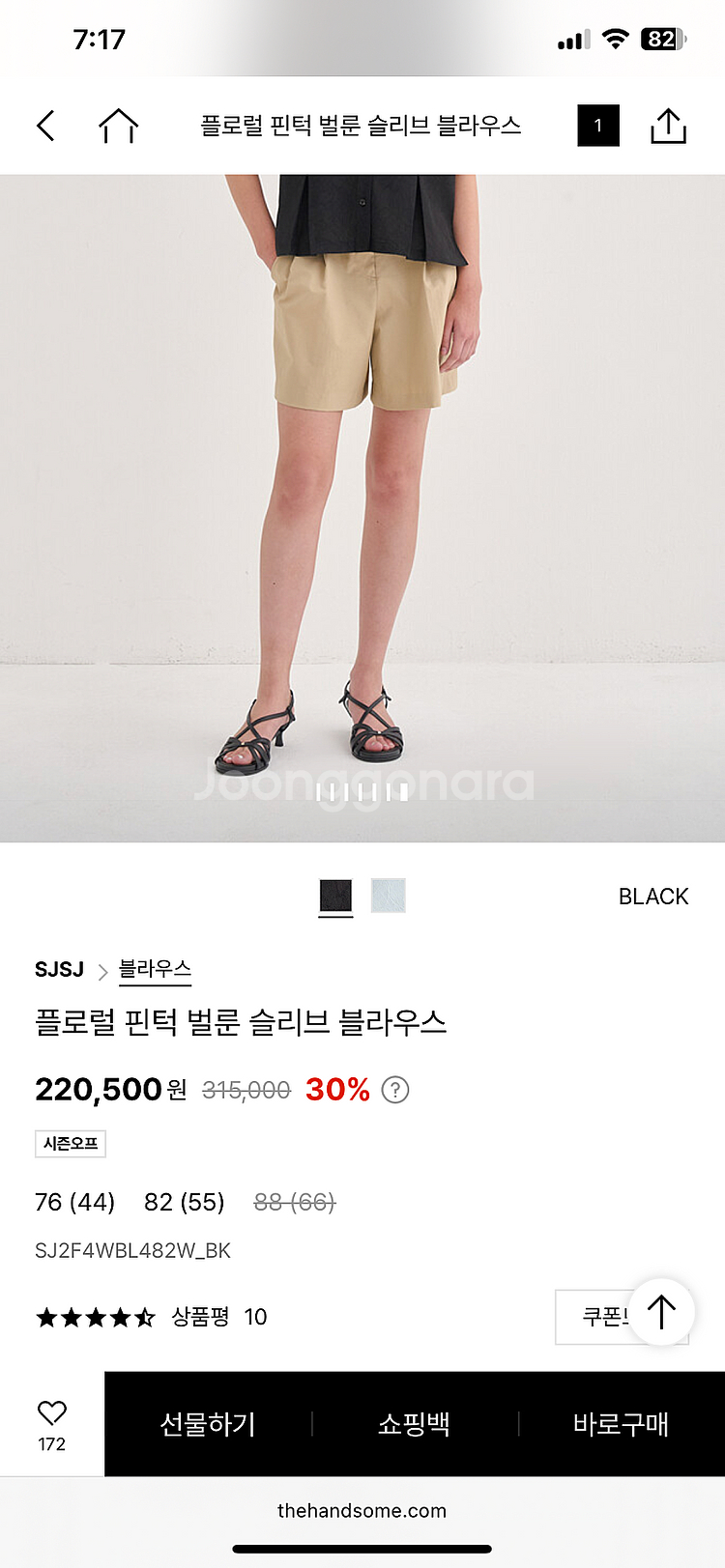Choose size 76 (44)
The image size is (725, 1568).
click(74, 1202)
